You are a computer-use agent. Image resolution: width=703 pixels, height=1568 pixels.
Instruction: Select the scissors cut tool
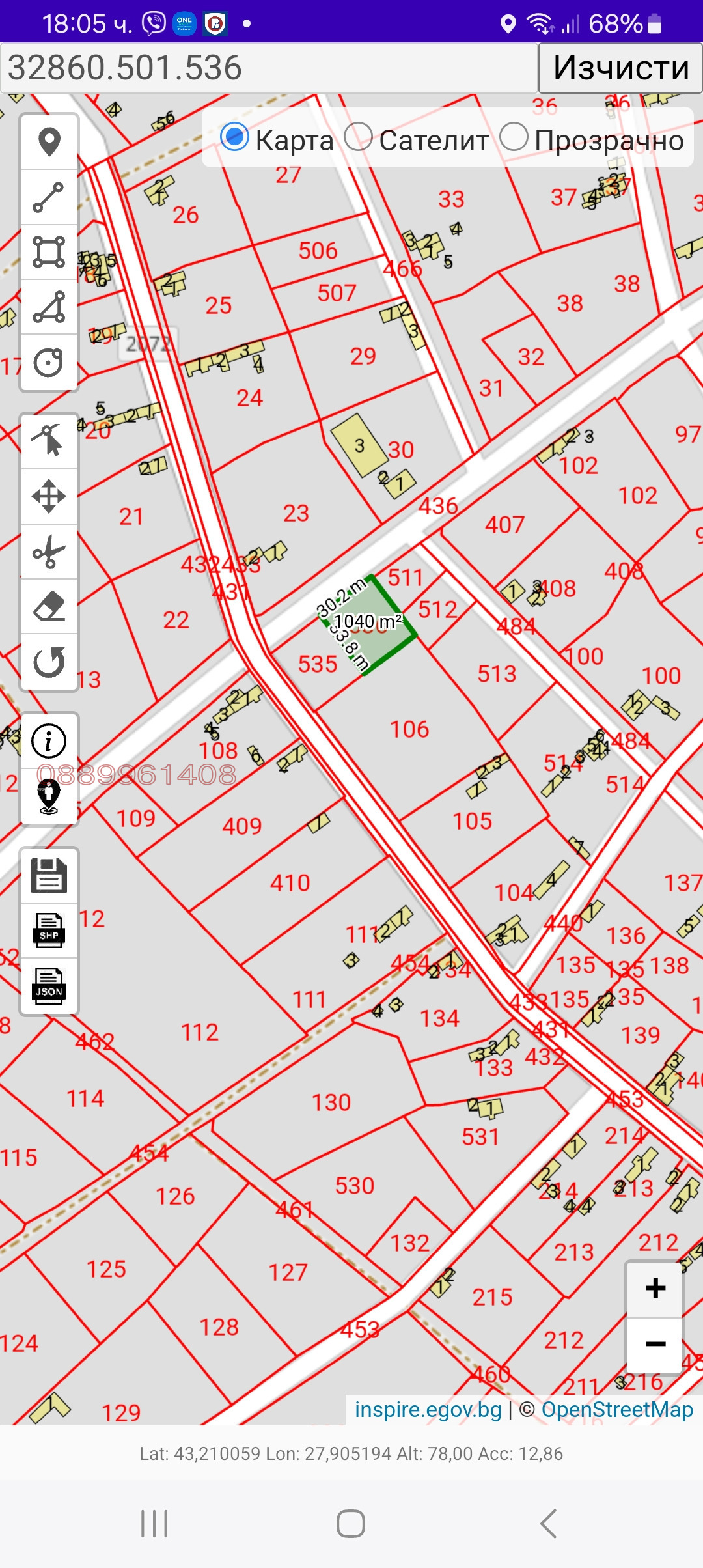point(49,552)
